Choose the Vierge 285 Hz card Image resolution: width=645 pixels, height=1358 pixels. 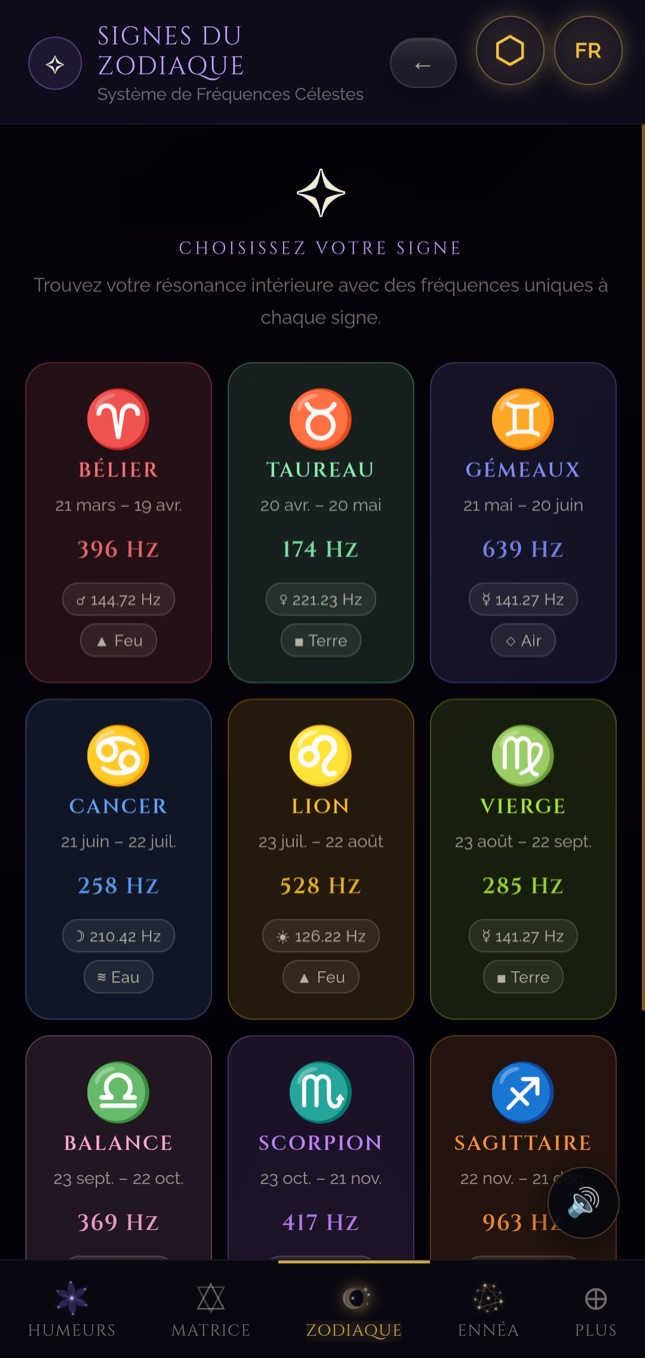[x=523, y=859]
